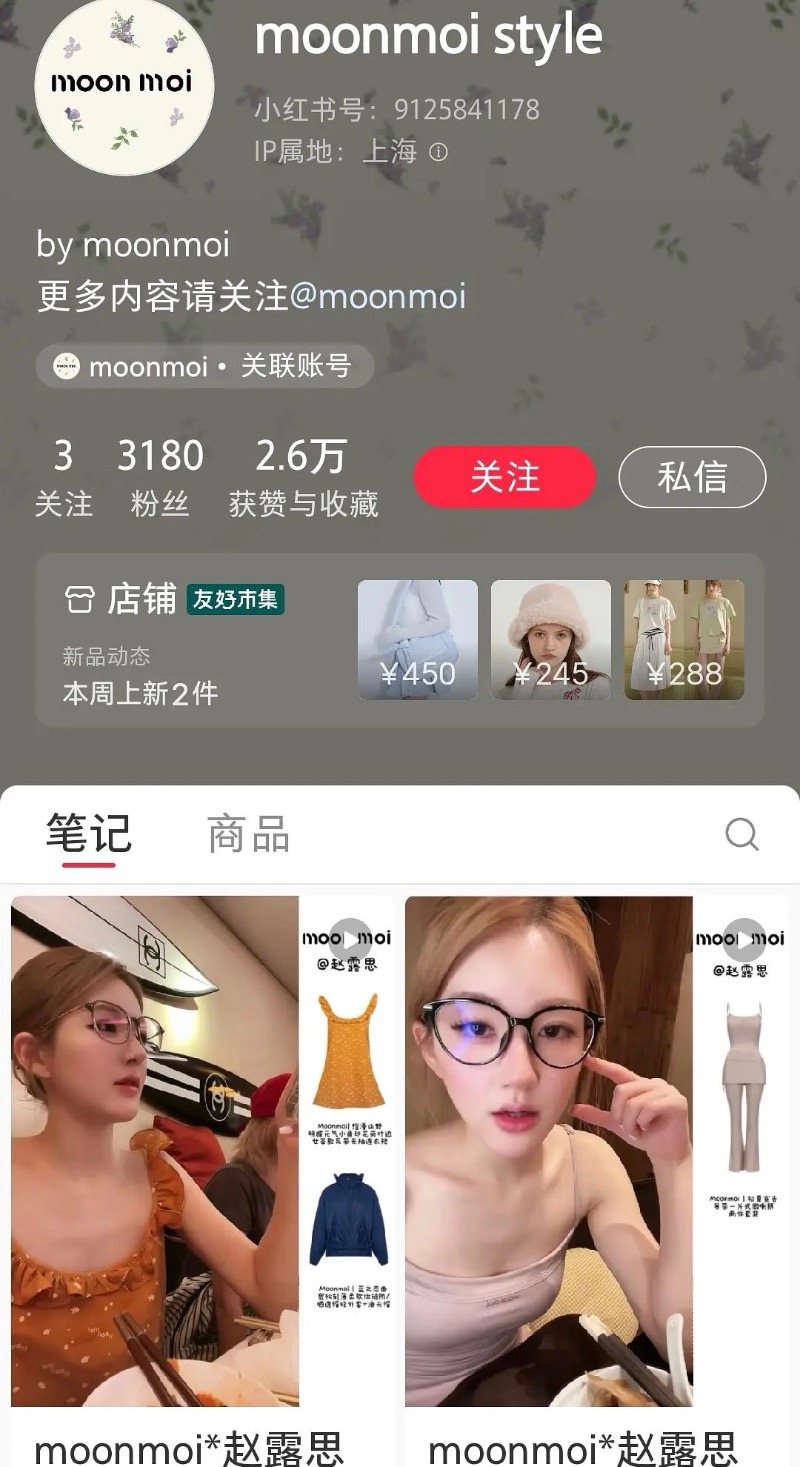The height and width of the screenshot is (1467, 800).
Task: Open the moon moi profile avatar
Action: click(124, 87)
